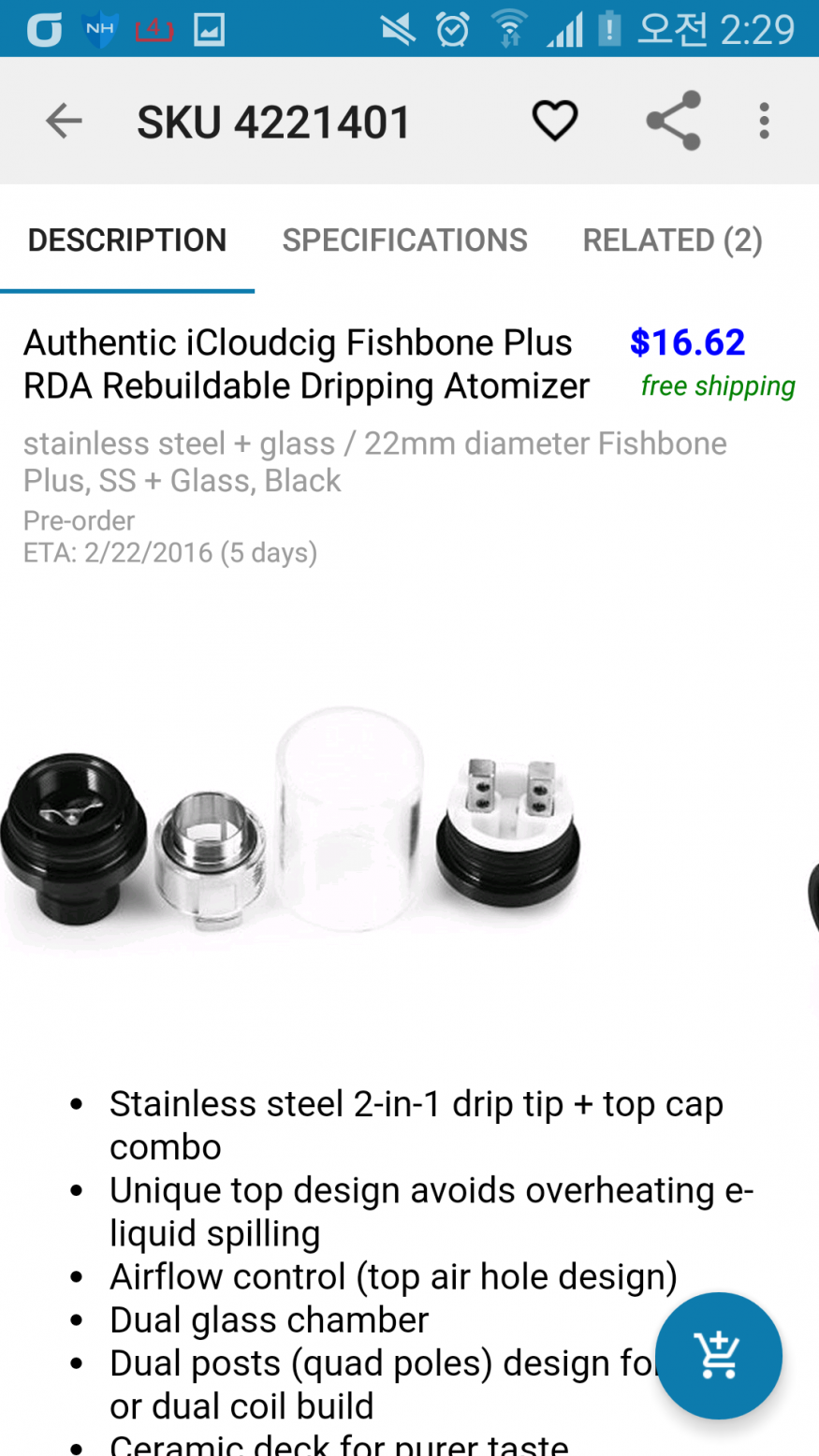Share this product

pyautogui.click(x=673, y=122)
